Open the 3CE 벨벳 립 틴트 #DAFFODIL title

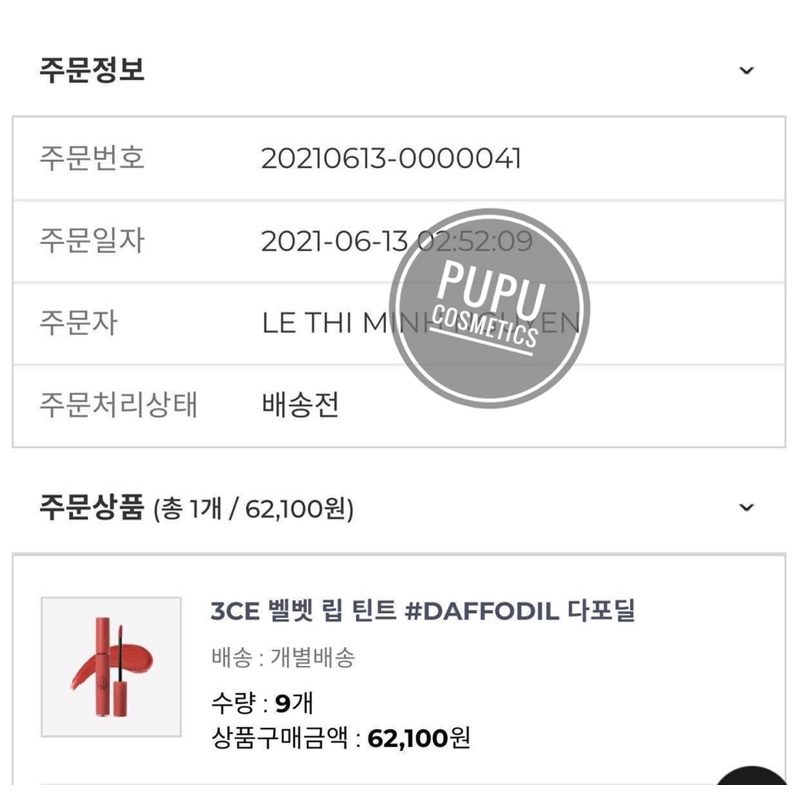pos(423,610)
